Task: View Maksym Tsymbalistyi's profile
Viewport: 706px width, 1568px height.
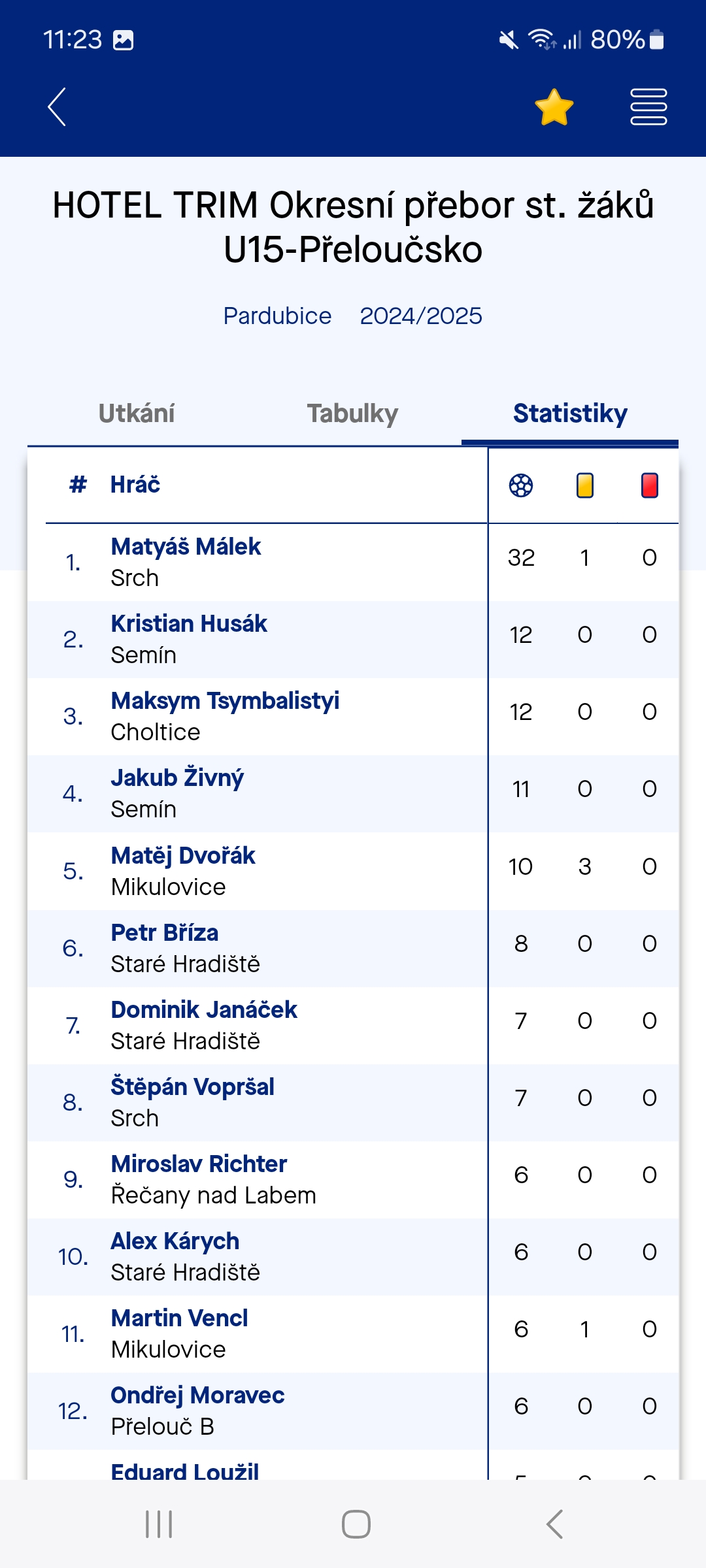Action: (x=225, y=701)
